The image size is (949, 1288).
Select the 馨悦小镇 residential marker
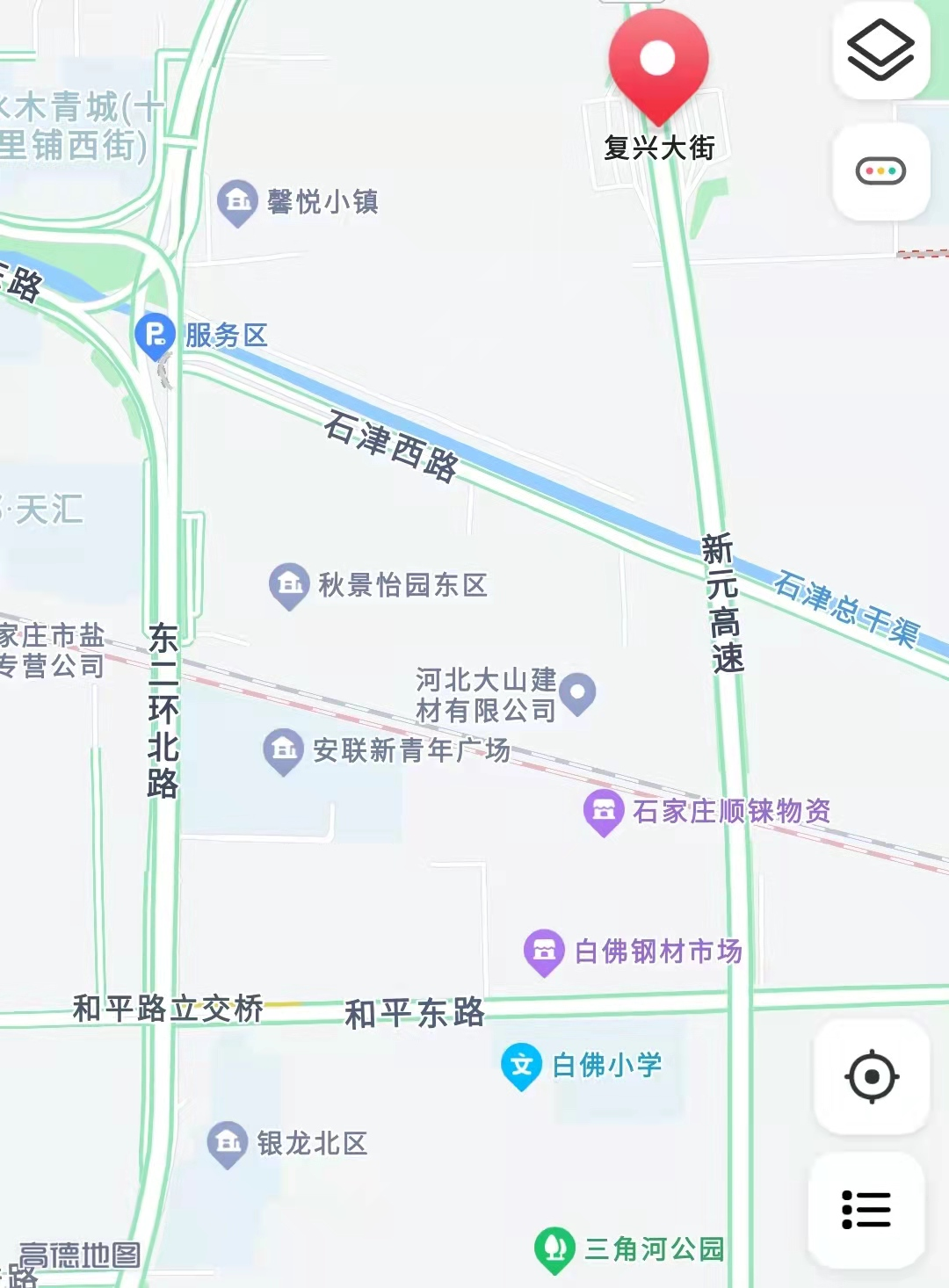pos(237,202)
